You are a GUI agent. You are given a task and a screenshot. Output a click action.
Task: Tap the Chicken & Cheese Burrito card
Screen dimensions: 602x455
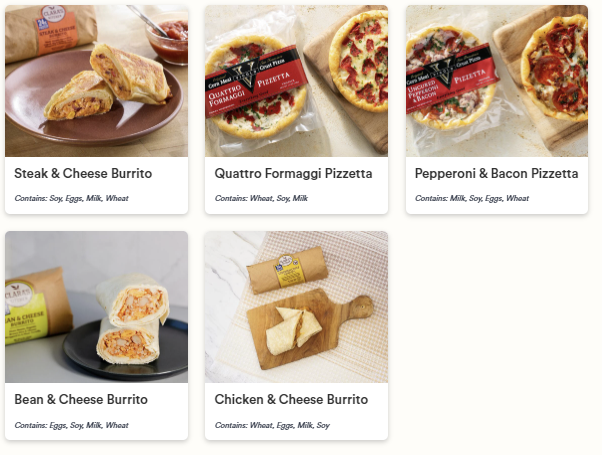(x=296, y=334)
